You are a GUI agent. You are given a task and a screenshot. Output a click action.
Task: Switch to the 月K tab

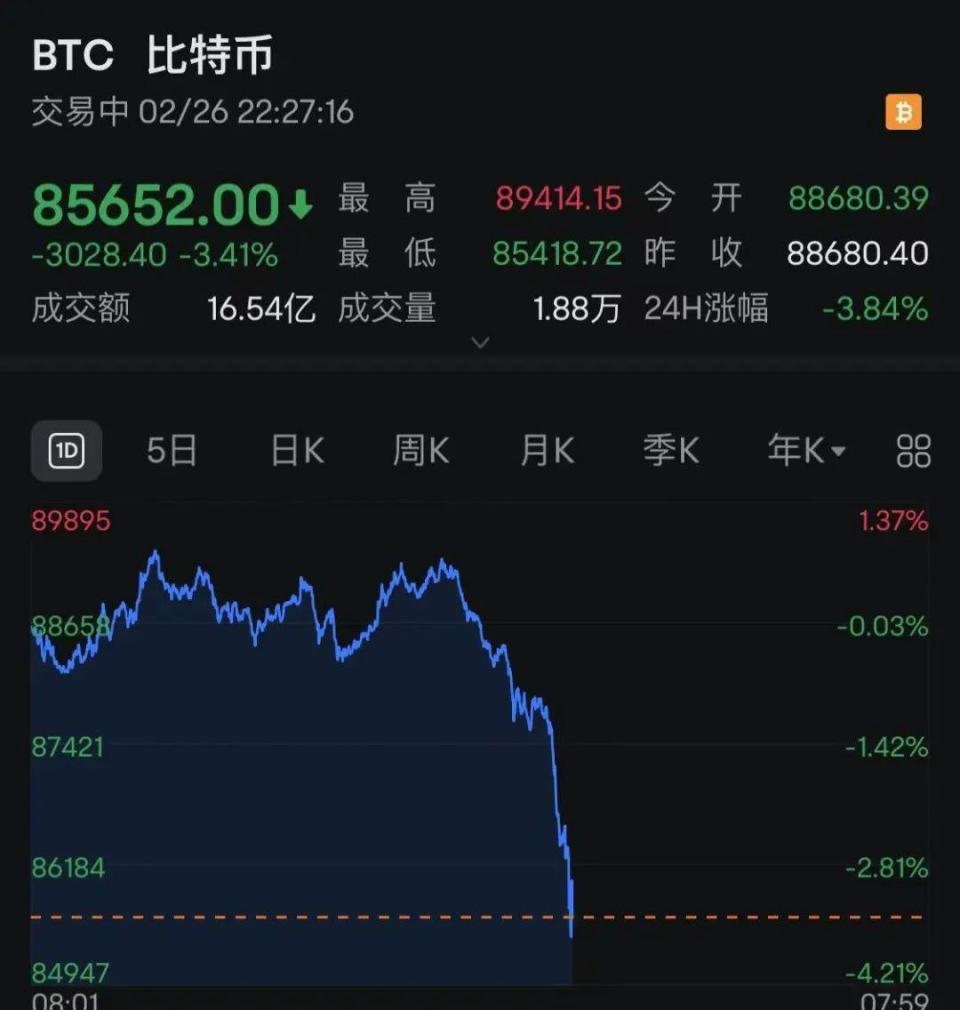(545, 451)
